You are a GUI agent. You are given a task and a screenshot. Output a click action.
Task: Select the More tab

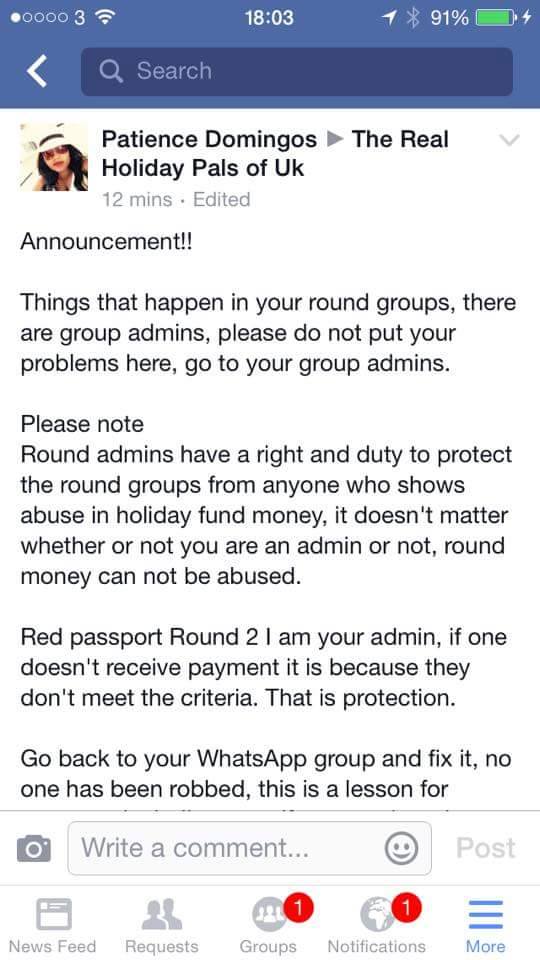pos(486,926)
